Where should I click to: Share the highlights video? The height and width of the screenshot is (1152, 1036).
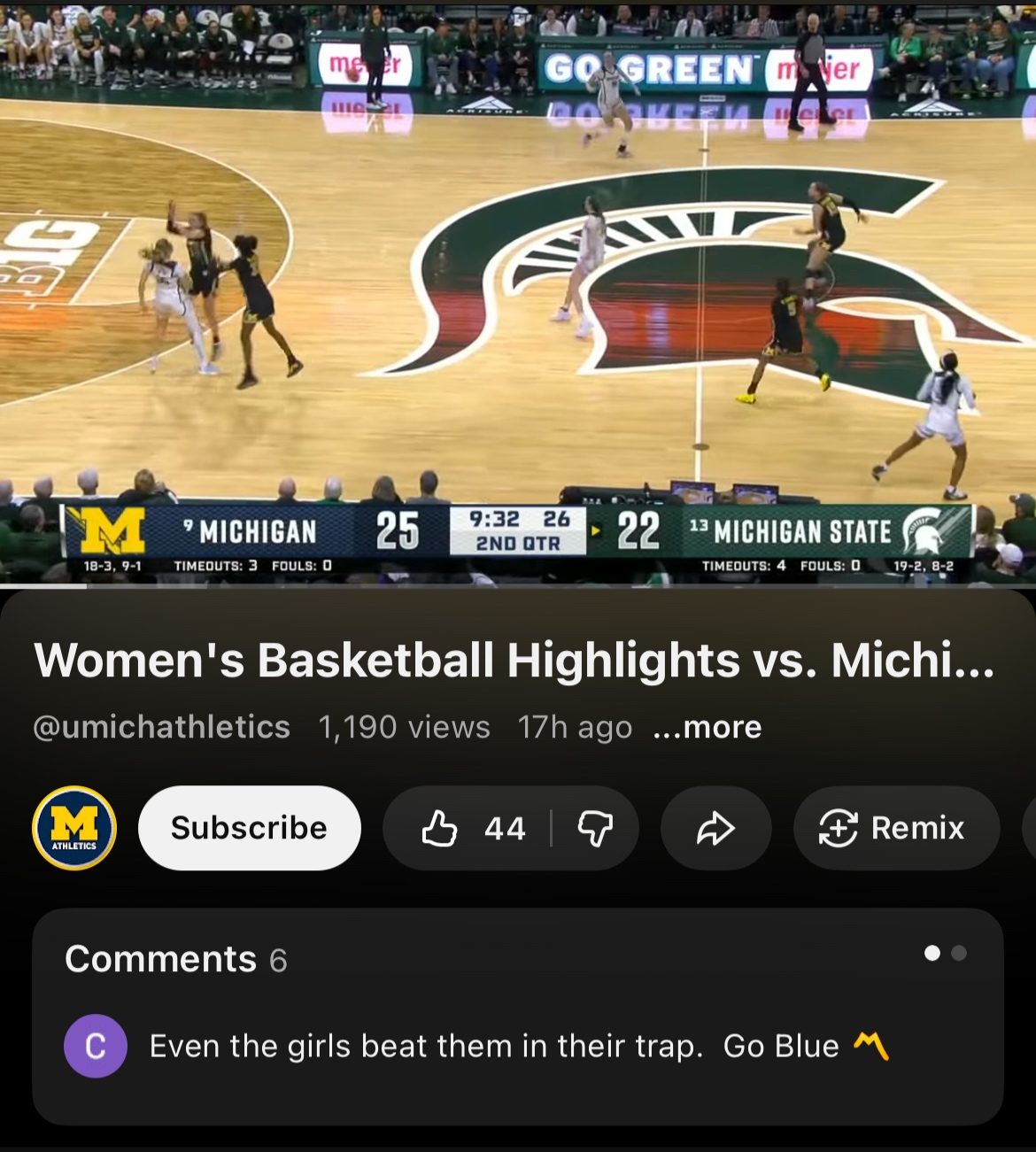tap(715, 829)
